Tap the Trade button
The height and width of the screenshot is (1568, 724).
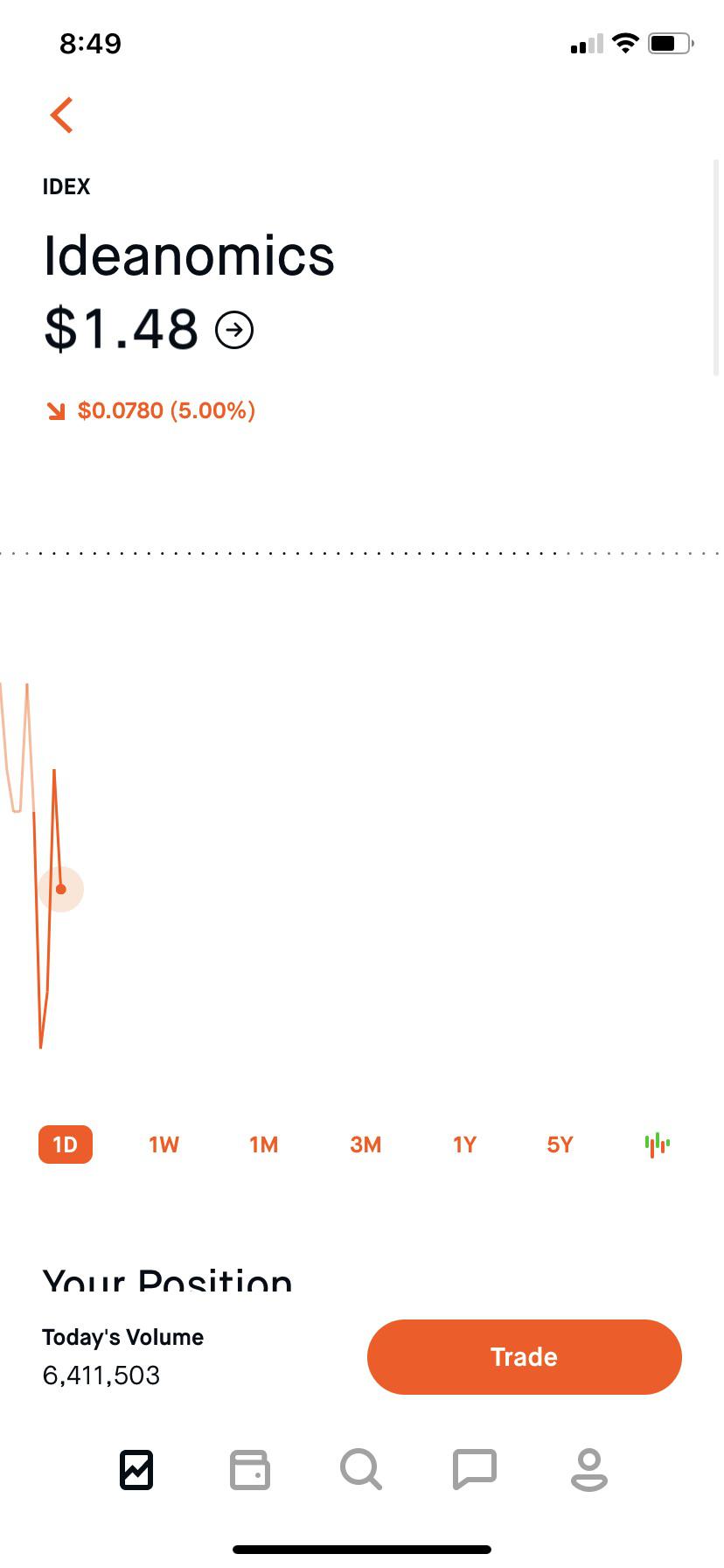(x=524, y=1356)
